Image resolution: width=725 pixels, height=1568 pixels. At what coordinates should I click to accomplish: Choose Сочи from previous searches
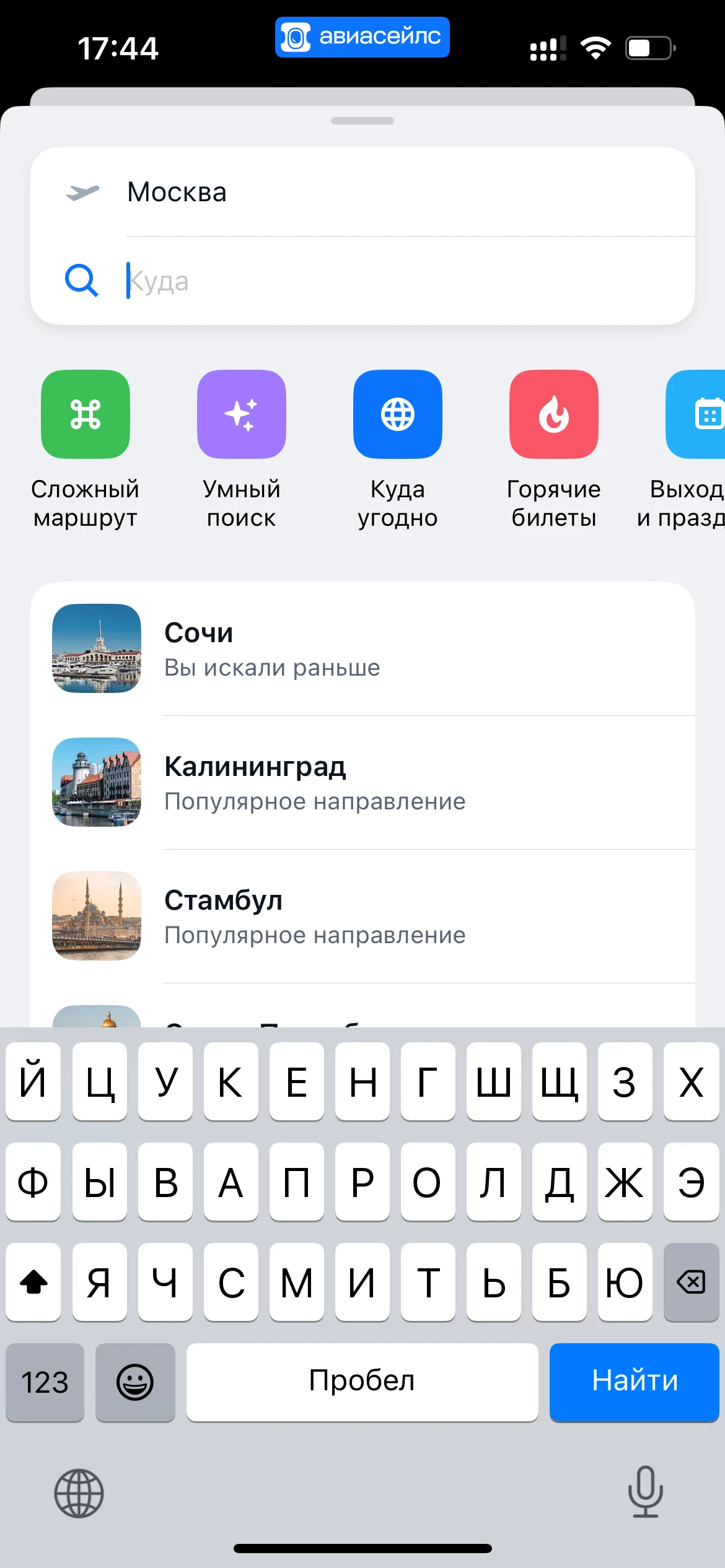362,648
